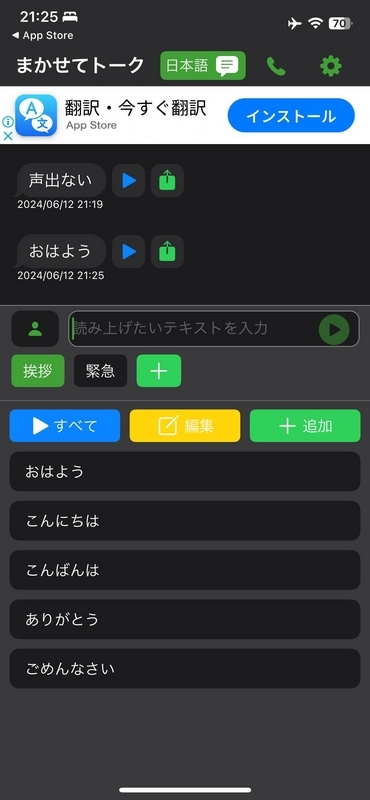Image resolution: width=370 pixels, height=800 pixels.
Task: Open the voice profile person icon
Action: click(x=35, y=329)
